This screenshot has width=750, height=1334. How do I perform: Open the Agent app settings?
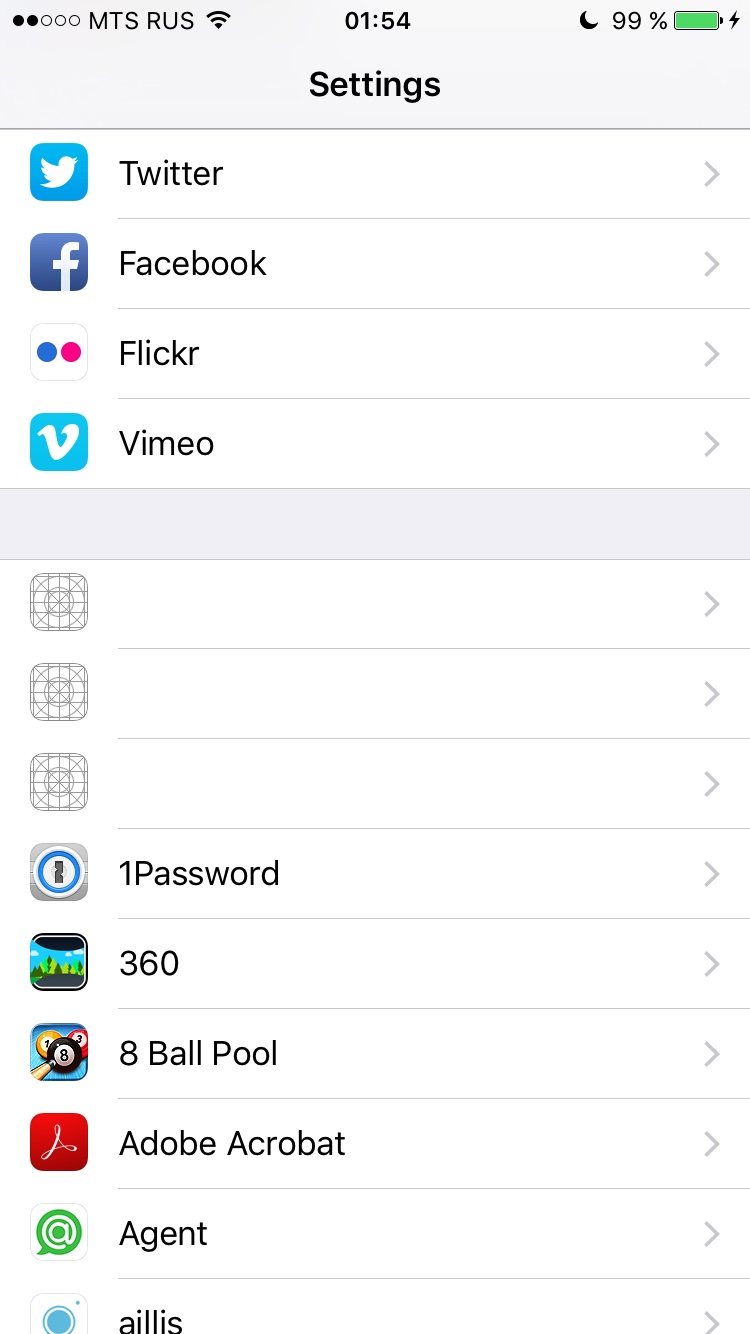pyautogui.click(x=375, y=1234)
